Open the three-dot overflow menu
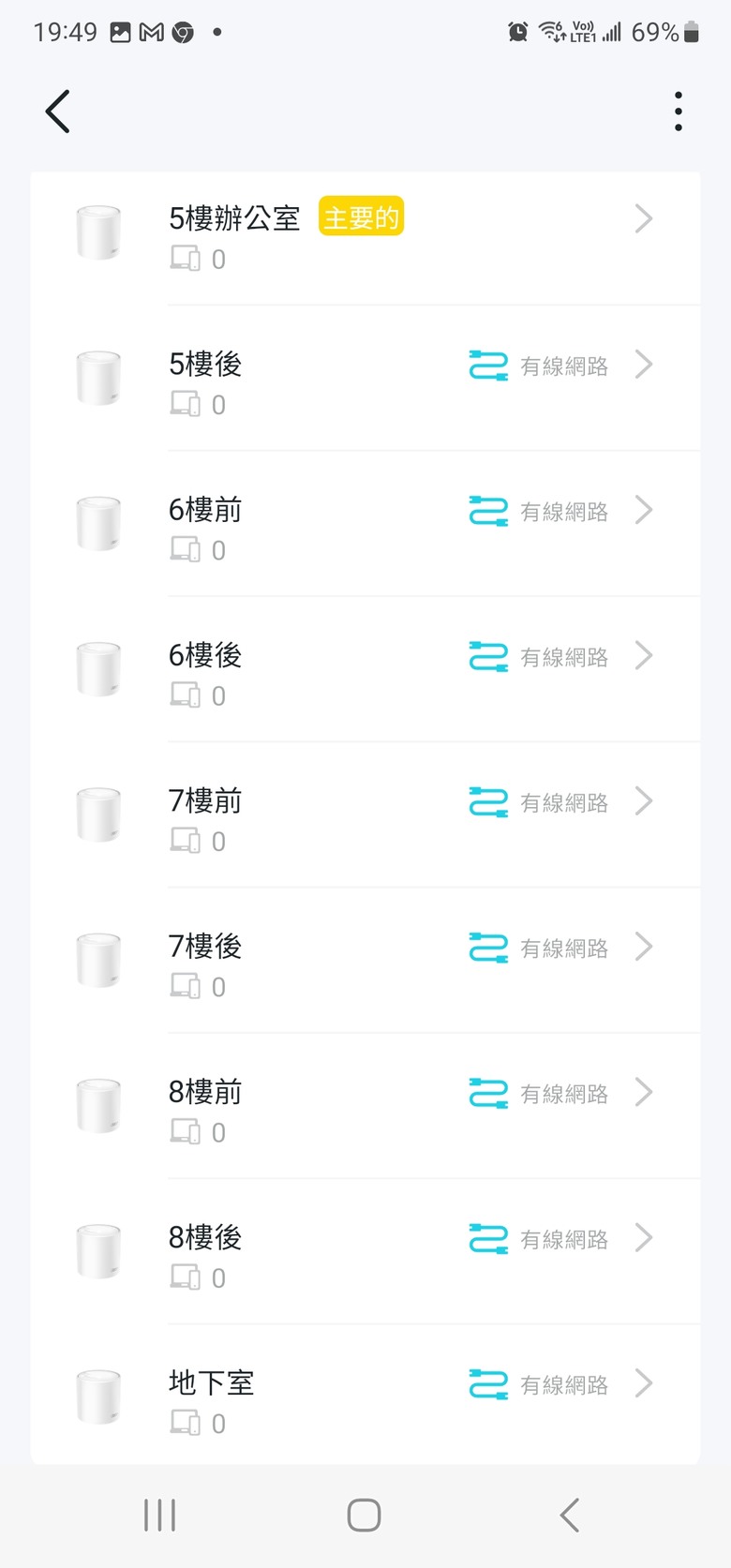731x1568 pixels. click(678, 112)
